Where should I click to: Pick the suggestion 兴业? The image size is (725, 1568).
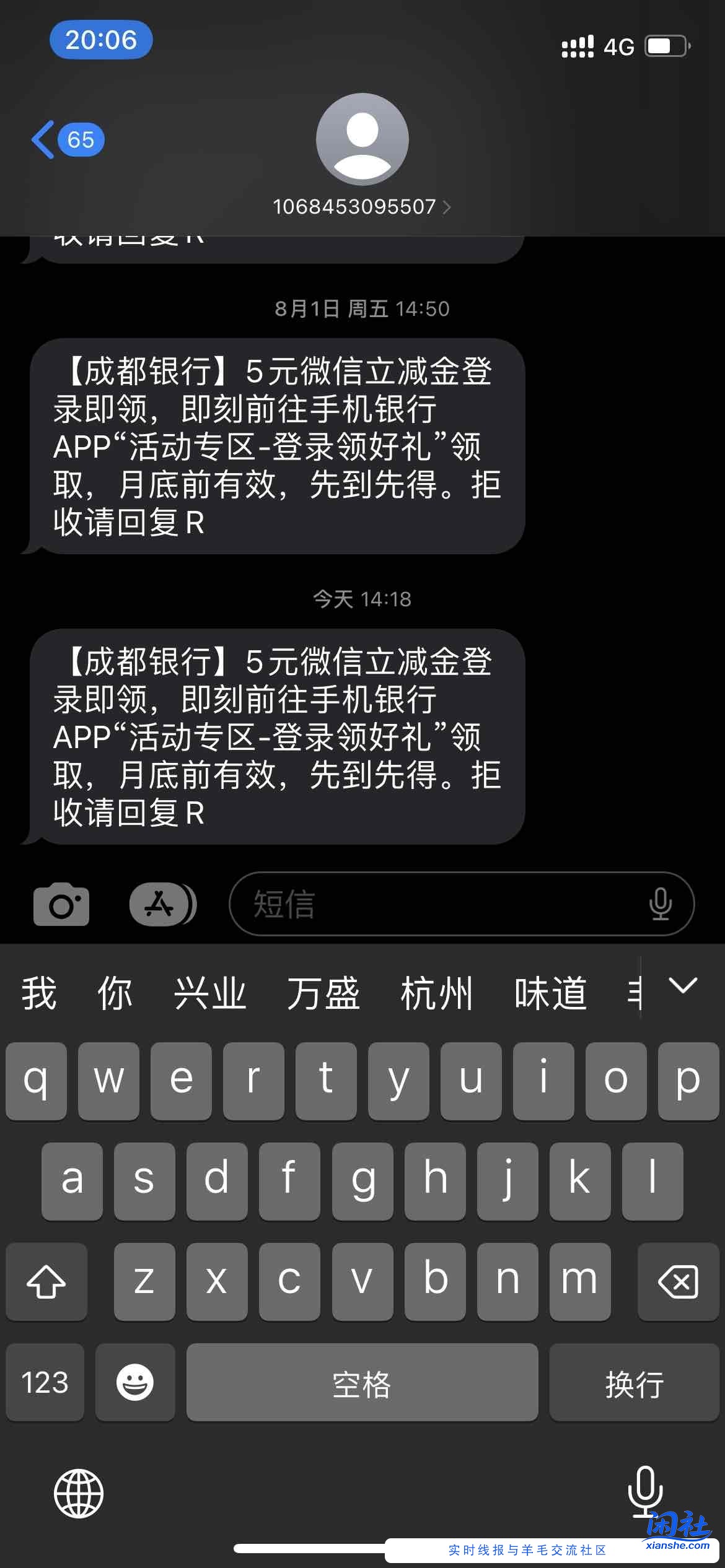pyautogui.click(x=209, y=993)
